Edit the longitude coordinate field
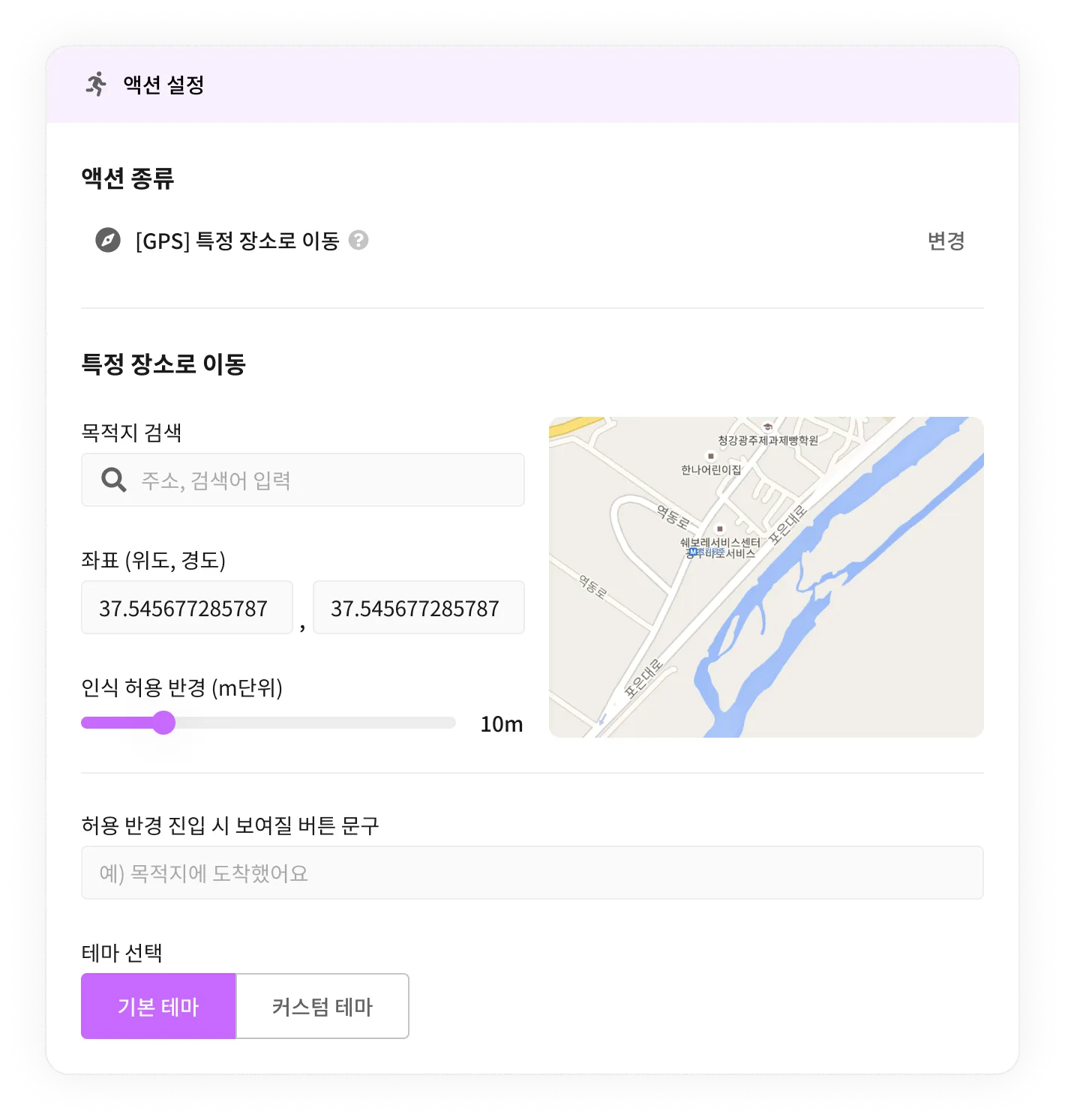 (x=418, y=608)
